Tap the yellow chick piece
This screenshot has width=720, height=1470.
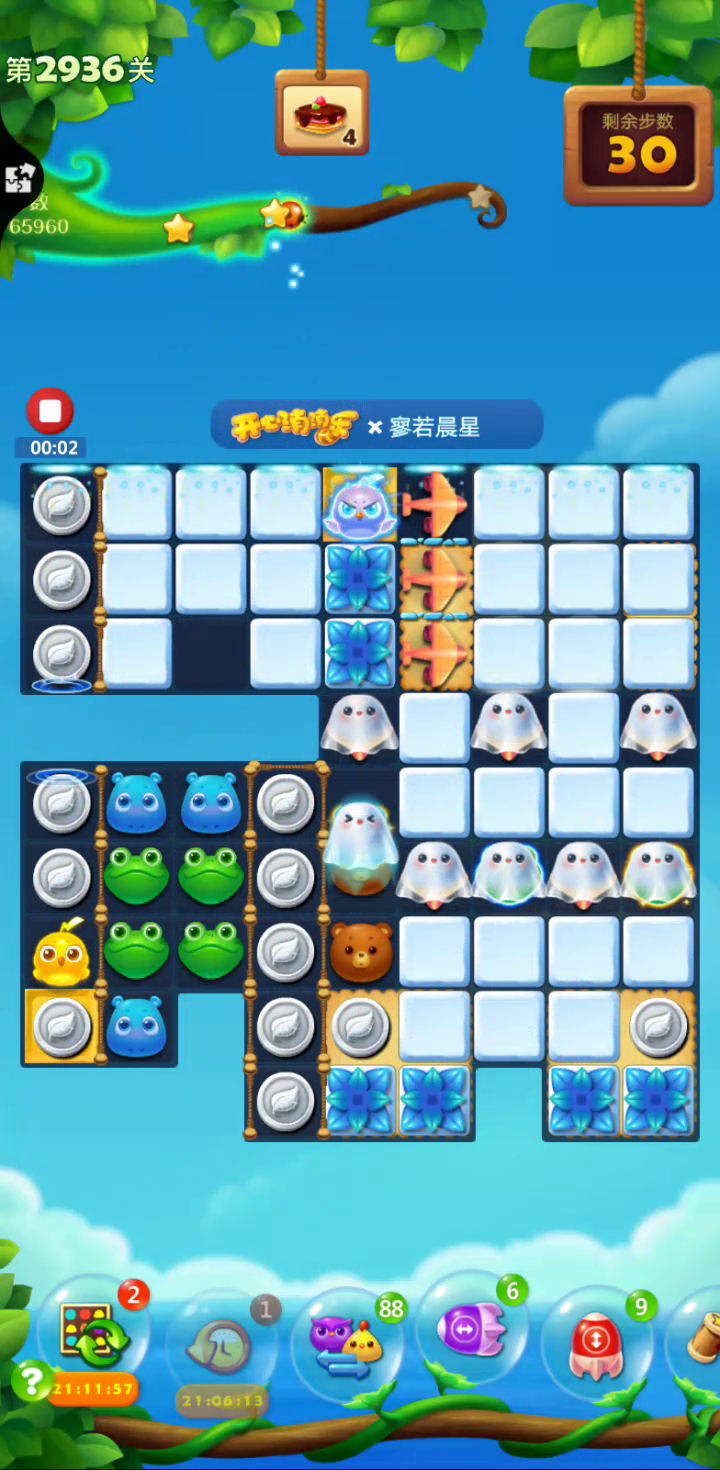pos(61,951)
